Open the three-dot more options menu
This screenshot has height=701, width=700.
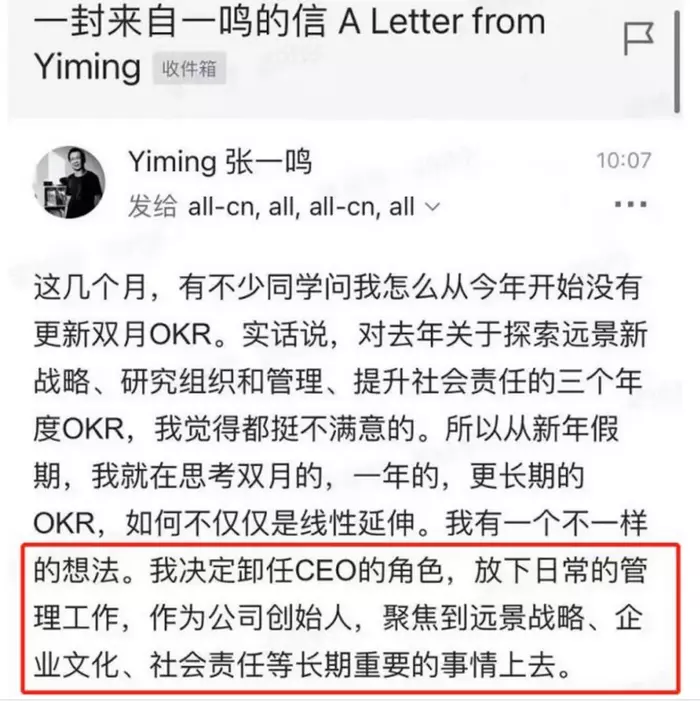[630, 204]
